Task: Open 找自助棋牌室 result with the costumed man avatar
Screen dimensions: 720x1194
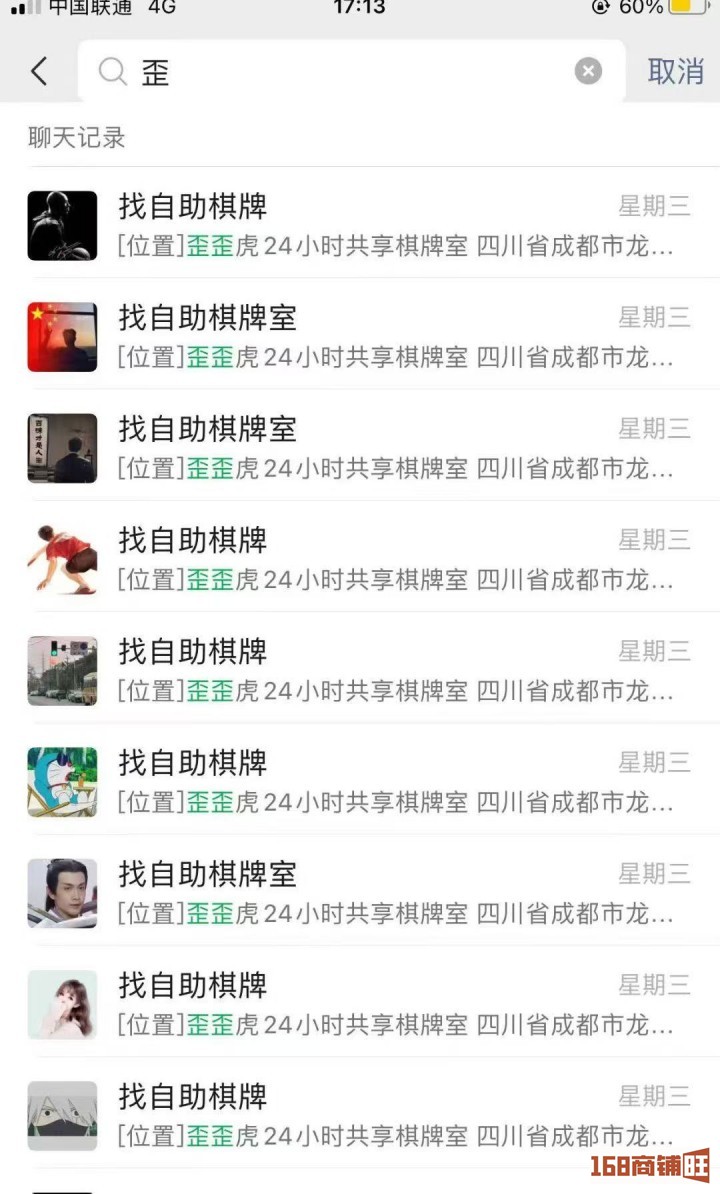Action: tap(370, 892)
